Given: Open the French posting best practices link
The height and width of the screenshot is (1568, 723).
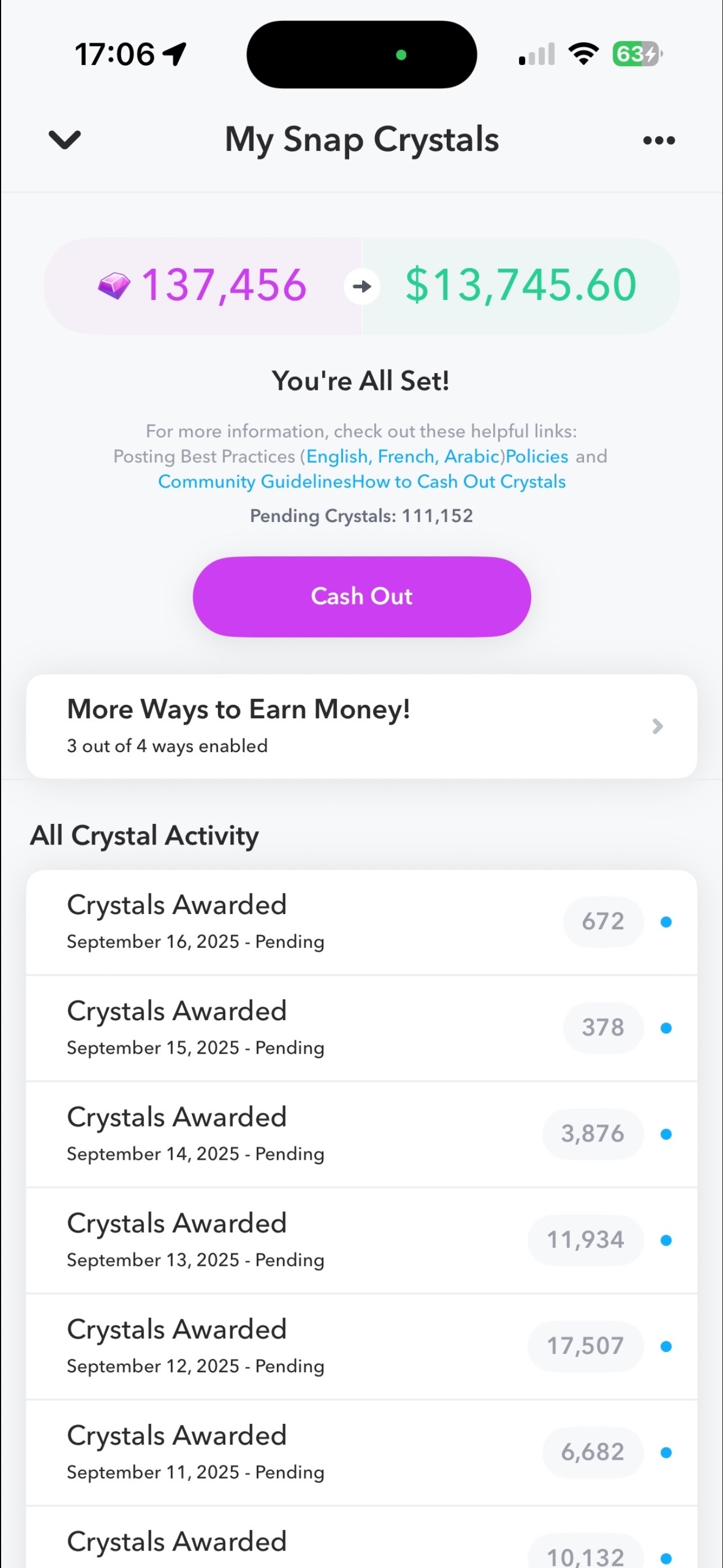Looking at the screenshot, I should (x=406, y=456).
